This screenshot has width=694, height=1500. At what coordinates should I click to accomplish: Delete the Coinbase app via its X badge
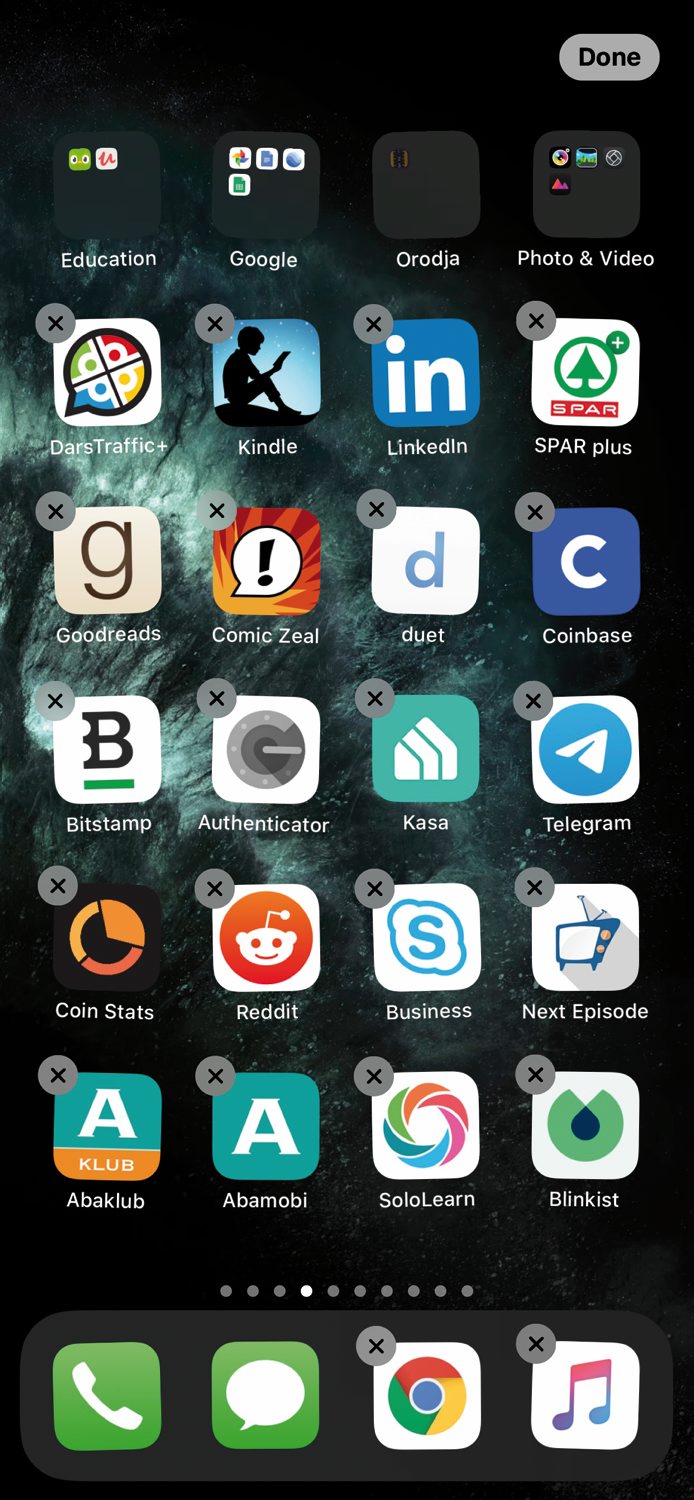tap(535, 513)
